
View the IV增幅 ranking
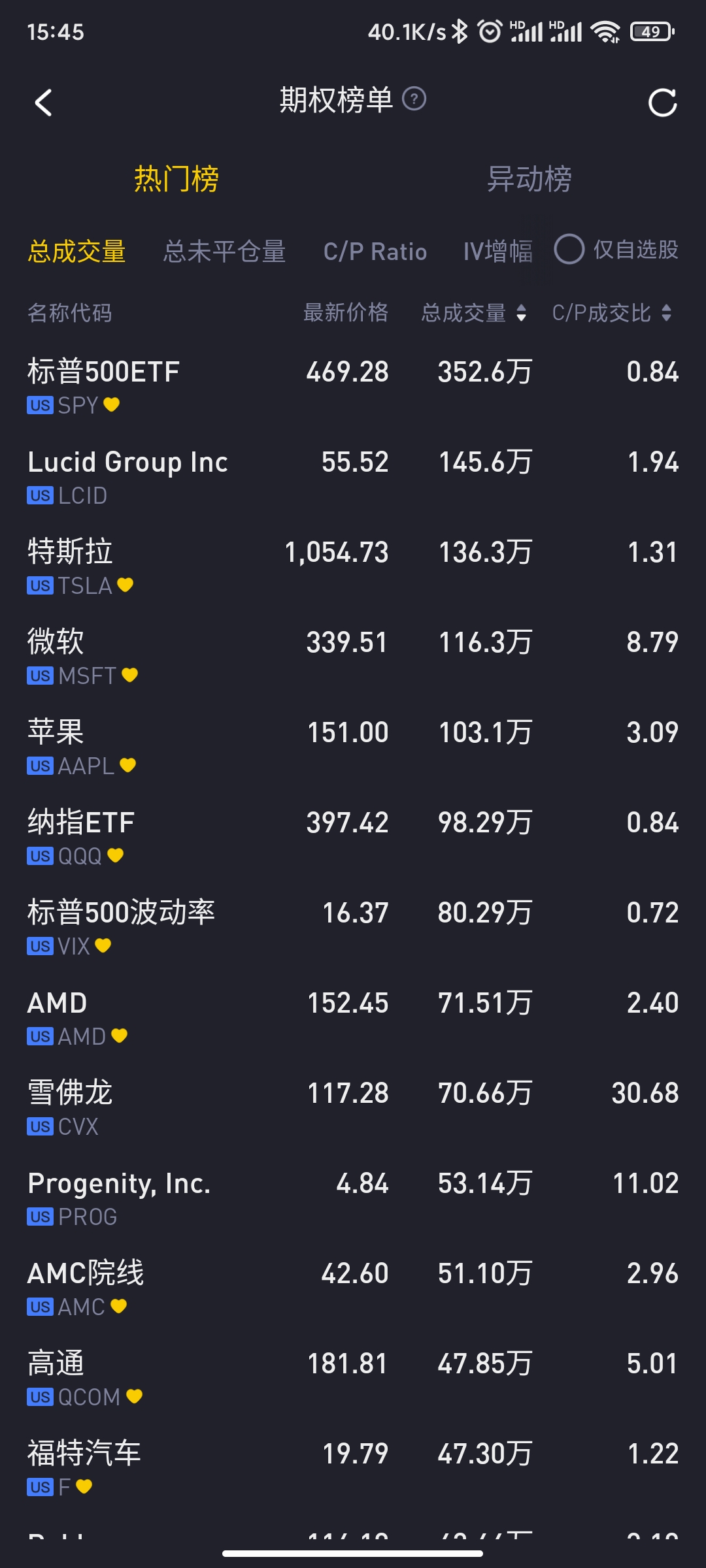pyautogui.click(x=497, y=252)
